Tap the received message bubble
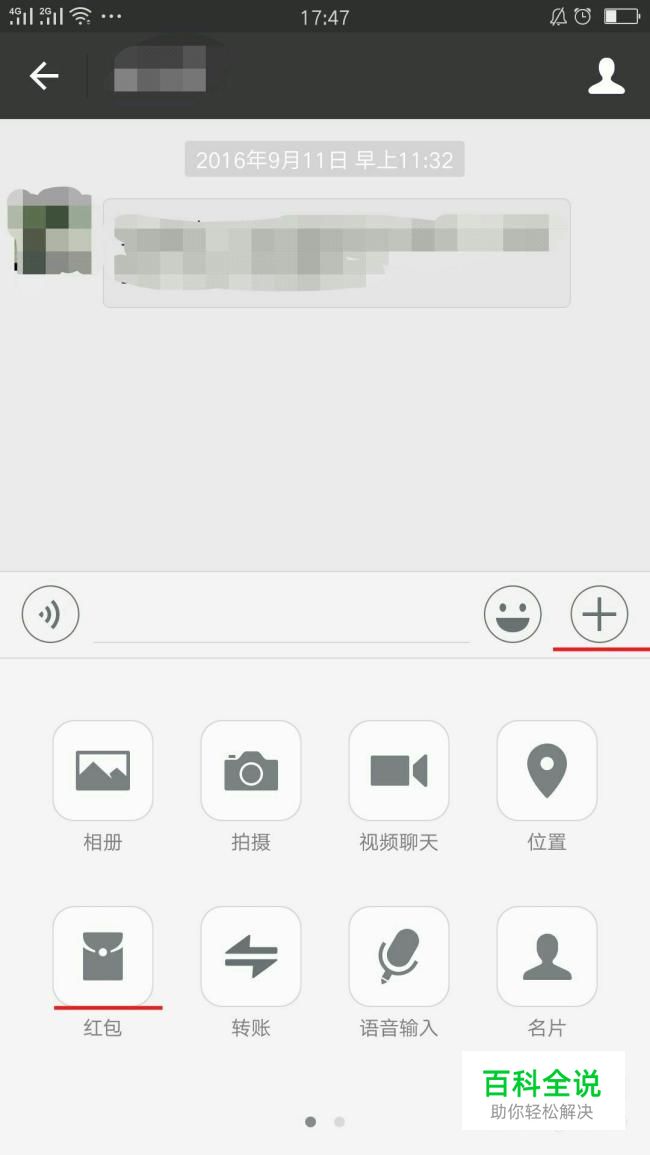The image size is (650, 1155). pos(336,253)
